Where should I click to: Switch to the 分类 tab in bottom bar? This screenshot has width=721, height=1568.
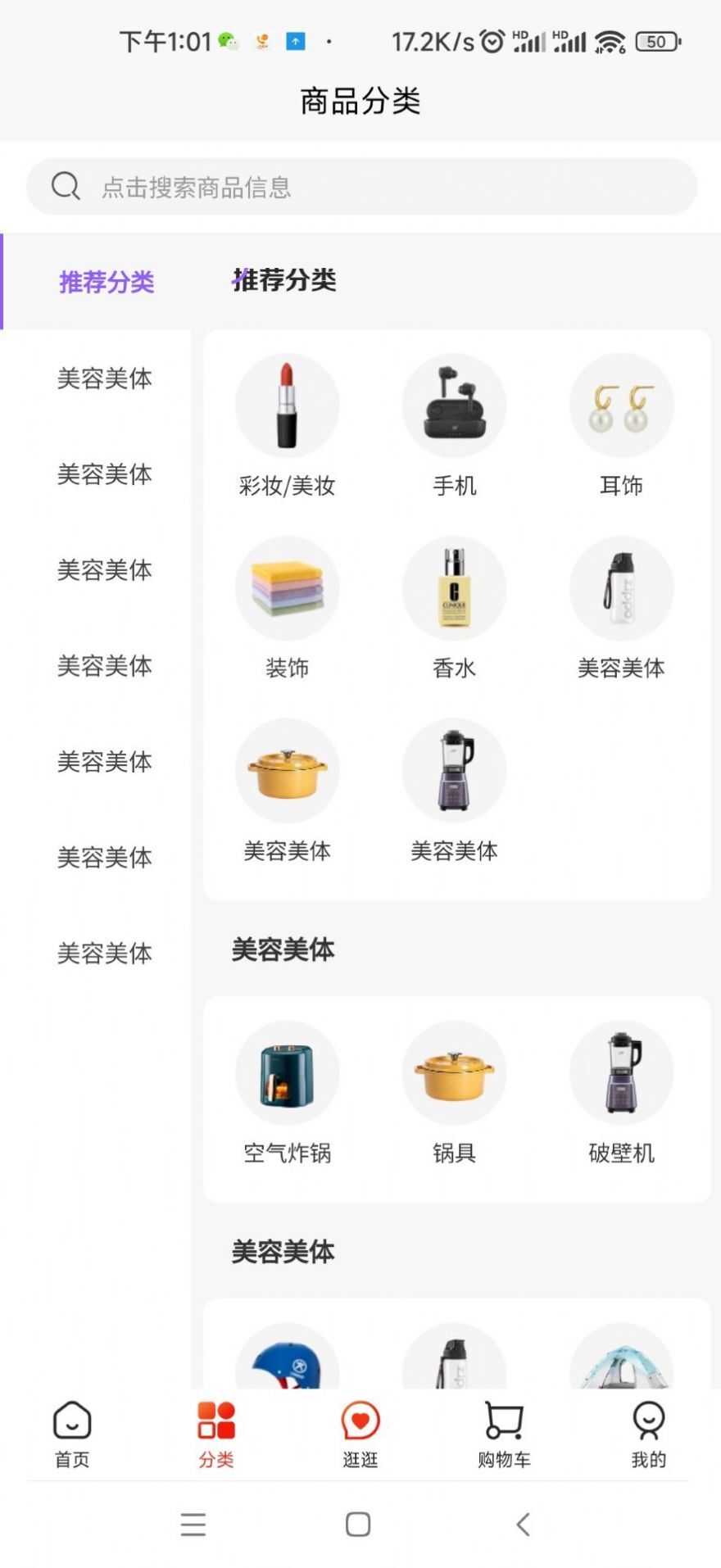pyautogui.click(x=215, y=1431)
